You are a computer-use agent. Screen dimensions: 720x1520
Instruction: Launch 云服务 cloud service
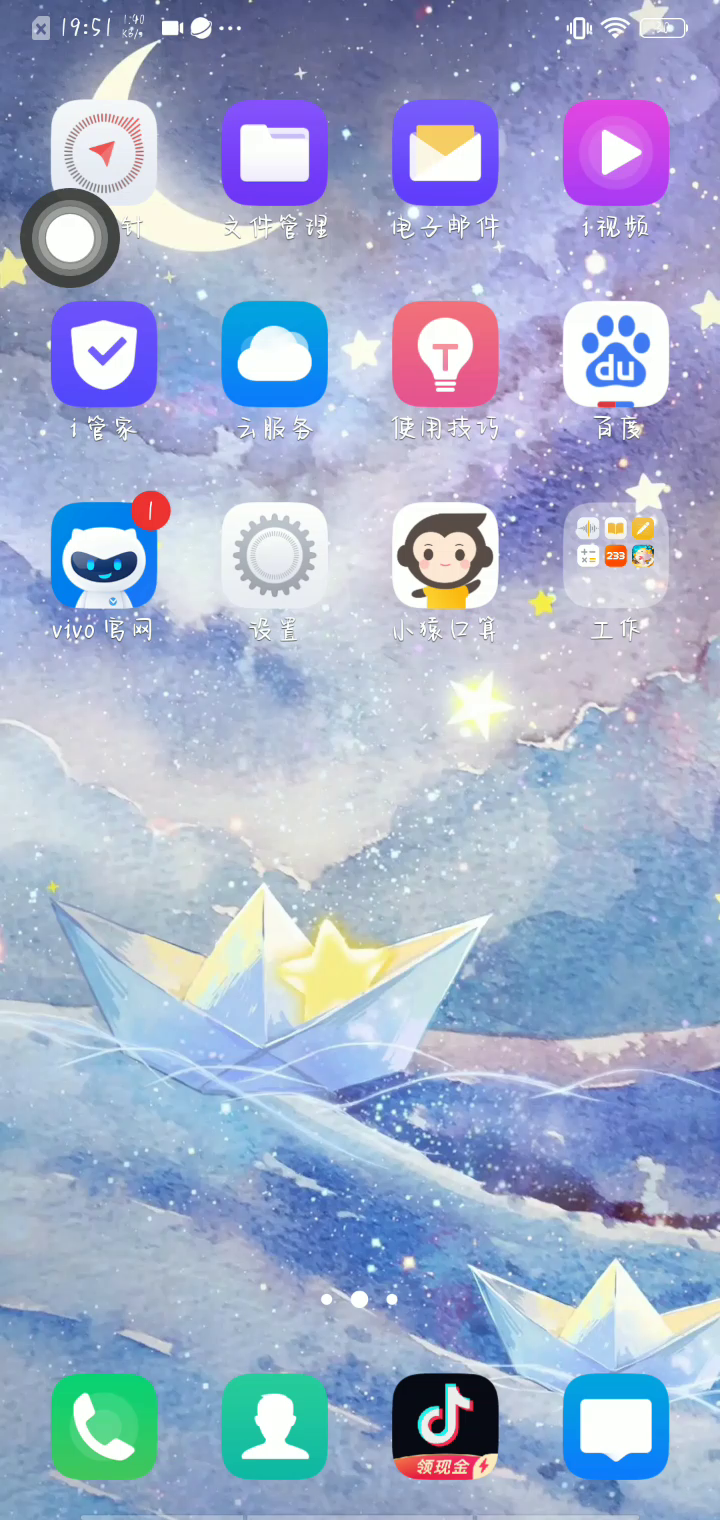coord(274,353)
